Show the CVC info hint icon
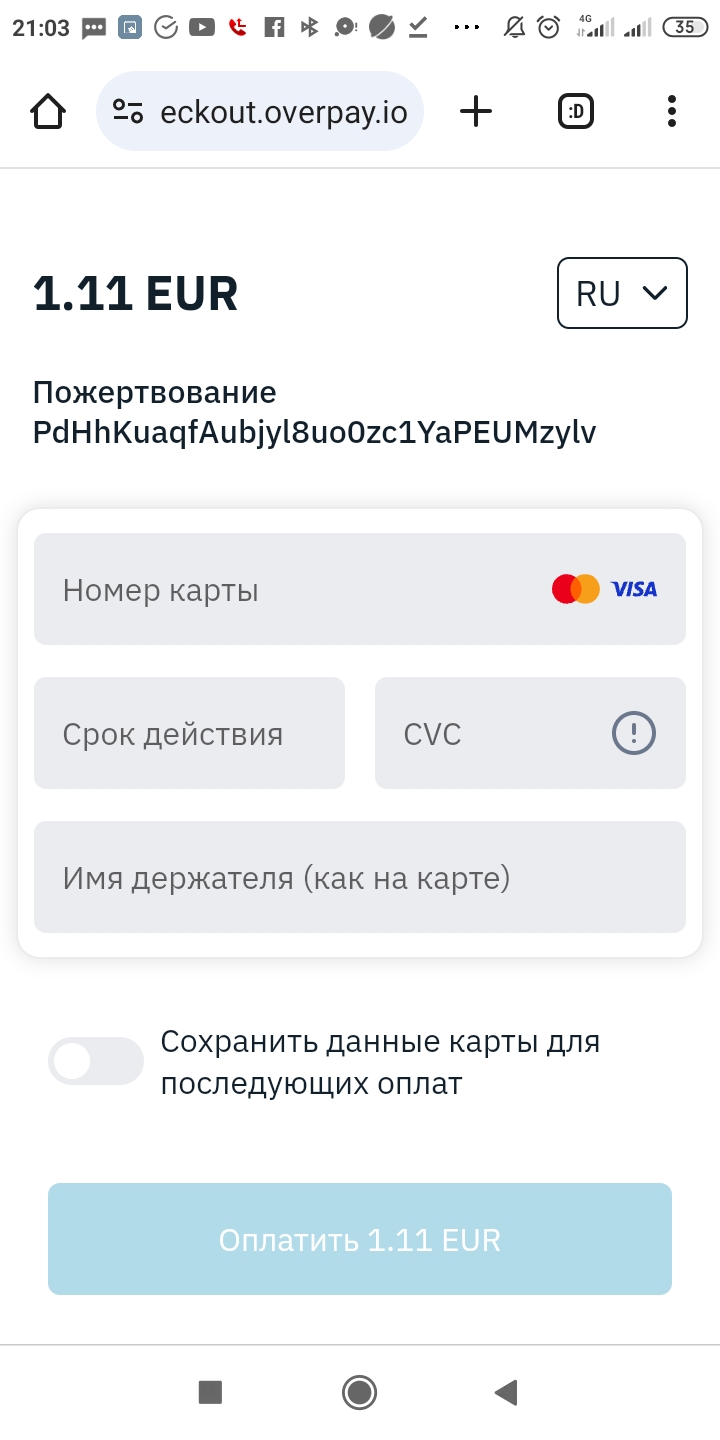The height and width of the screenshot is (1440, 720). point(634,734)
